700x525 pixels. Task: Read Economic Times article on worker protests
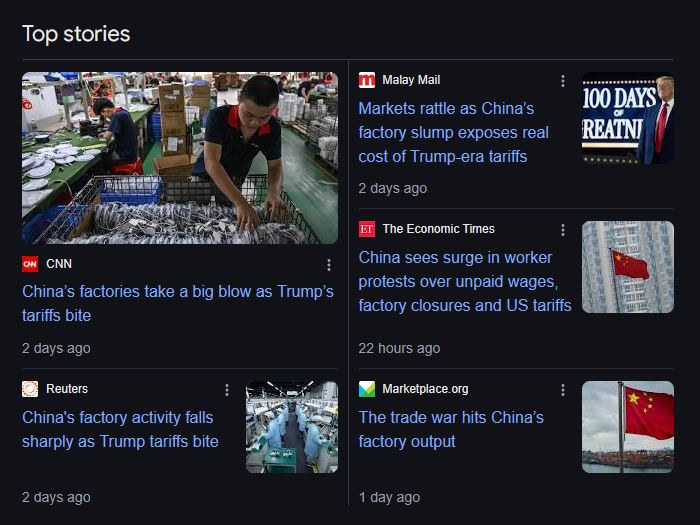(x=464, y=281)
